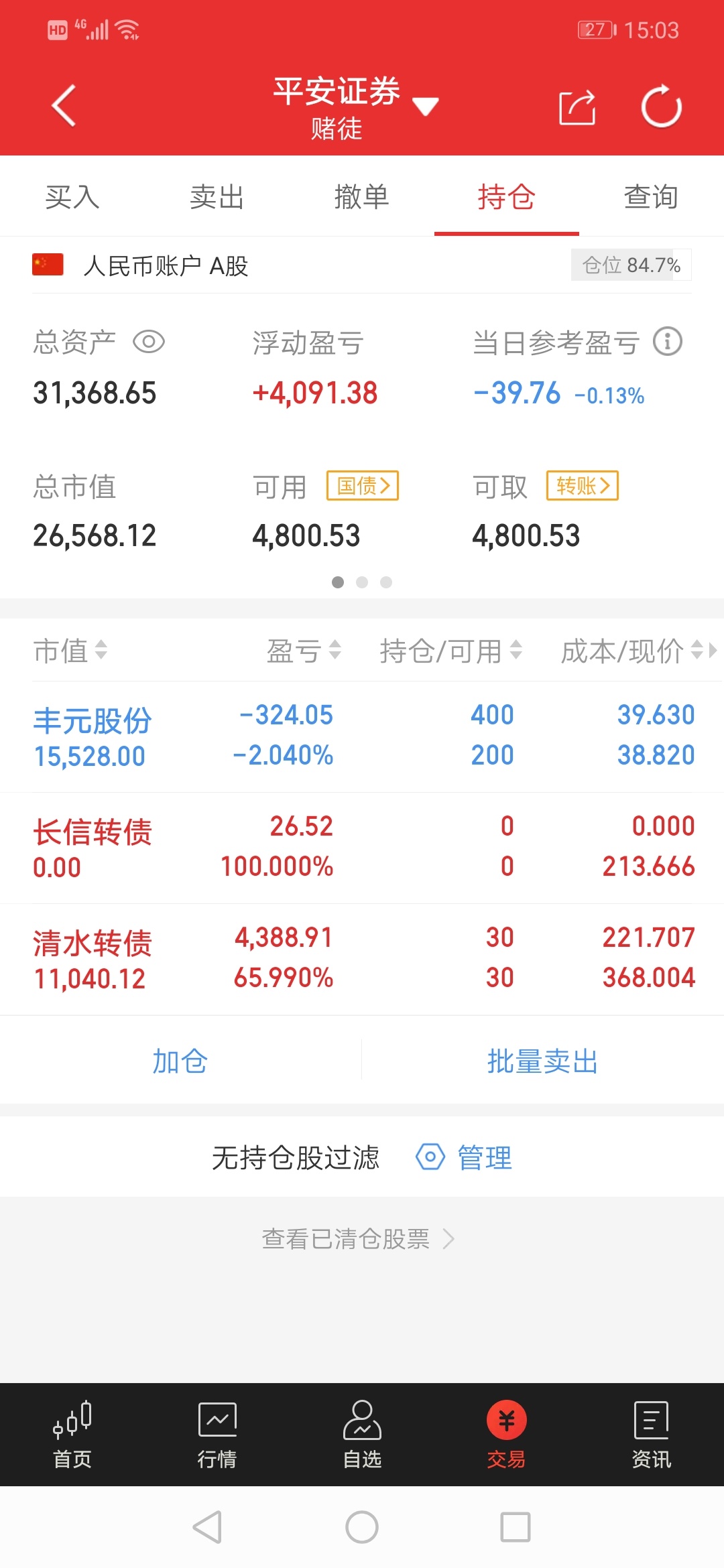Tap the 转账 button

pyautogui.click(x=583, y=486)
